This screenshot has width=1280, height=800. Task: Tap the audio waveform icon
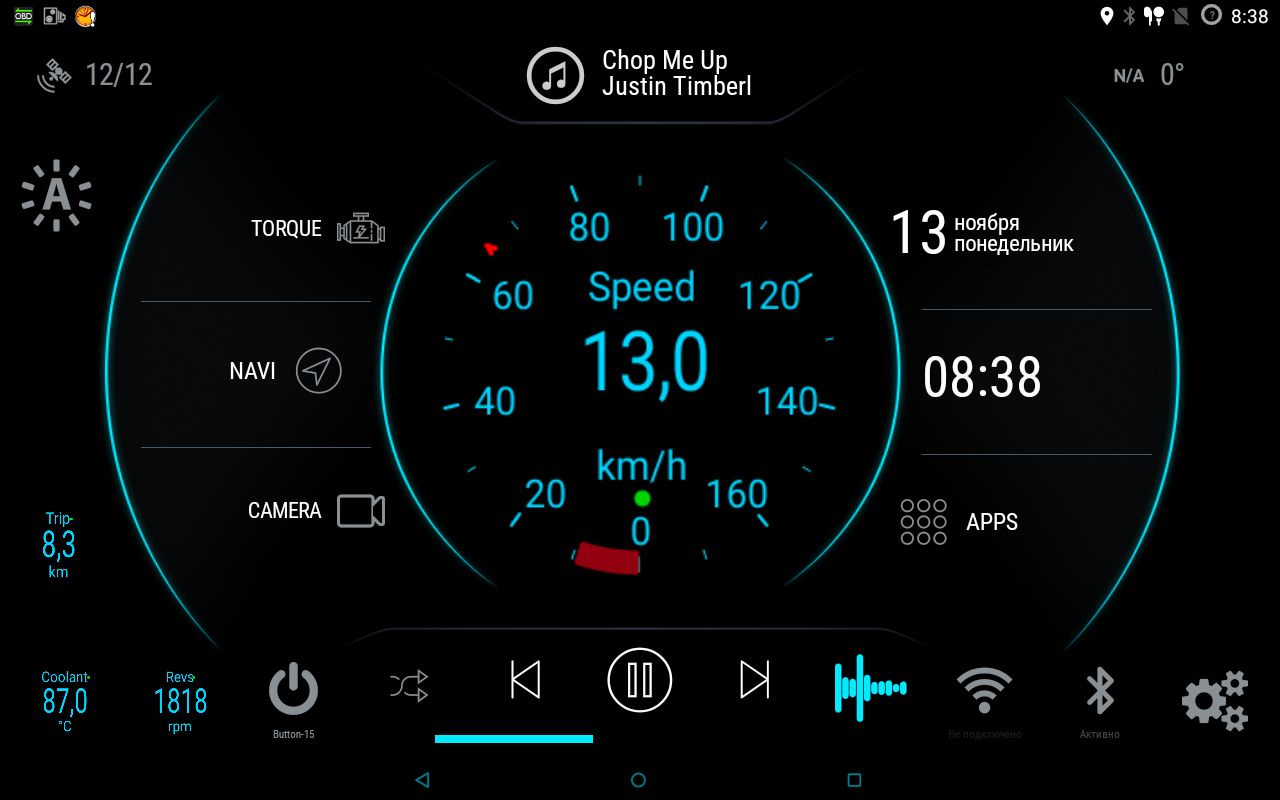(870, 687)
